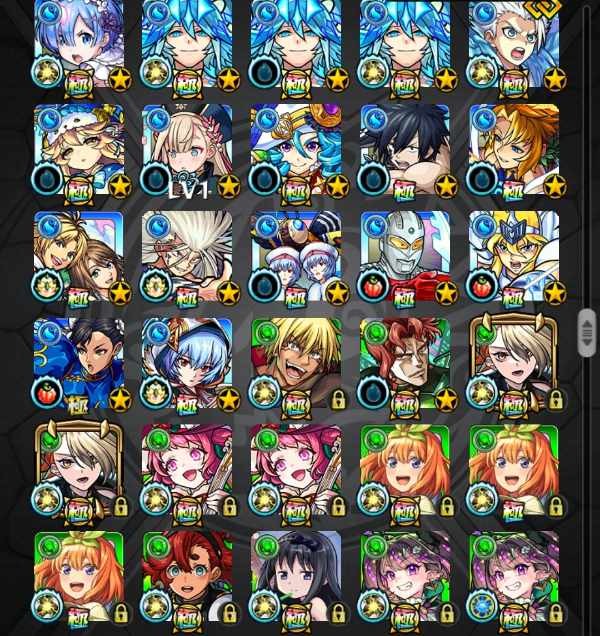Select red-haired character wearing goggles
600x636 pixels.
pyautogui.click(x=187, y=577)
